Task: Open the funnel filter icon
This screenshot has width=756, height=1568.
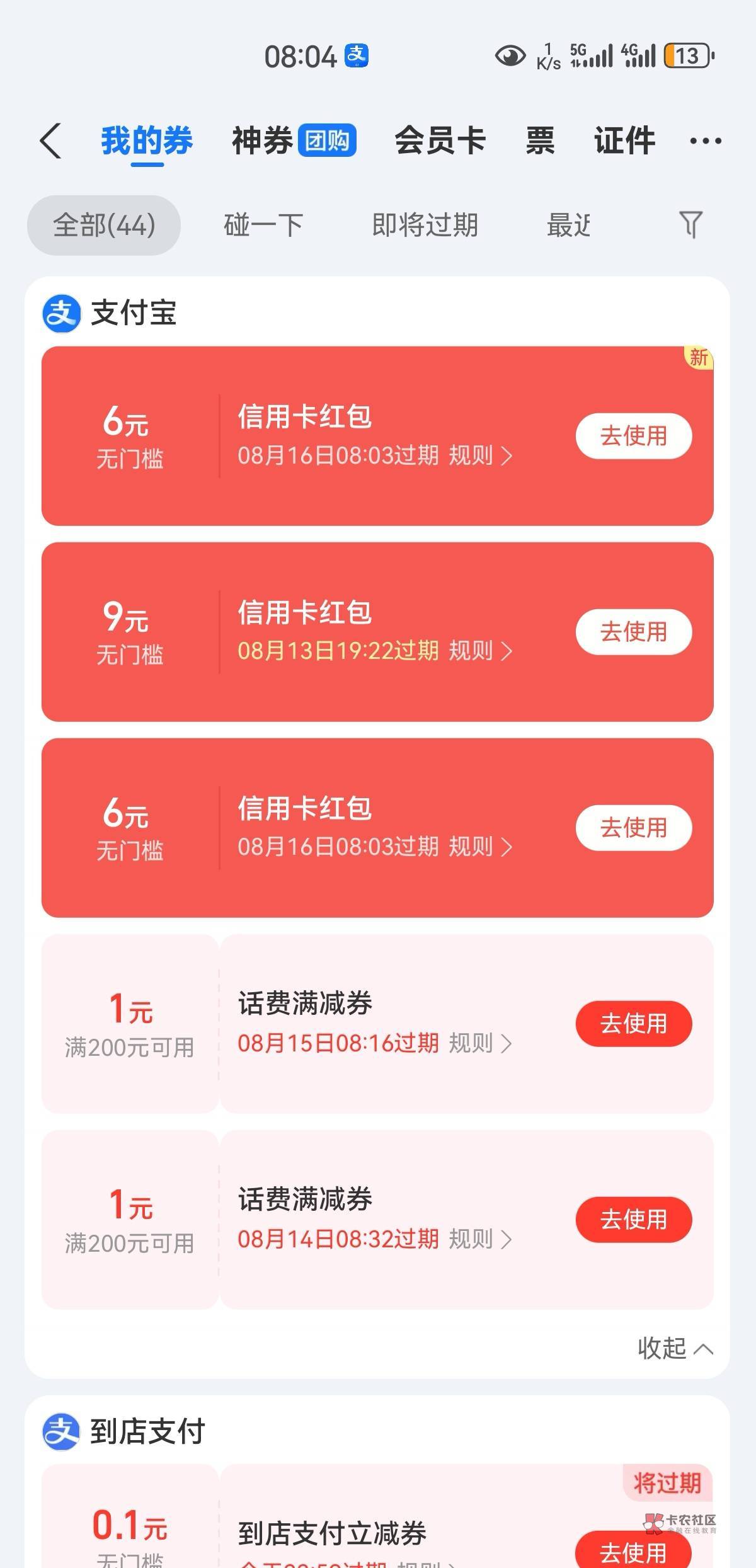Action: (691, 225)
